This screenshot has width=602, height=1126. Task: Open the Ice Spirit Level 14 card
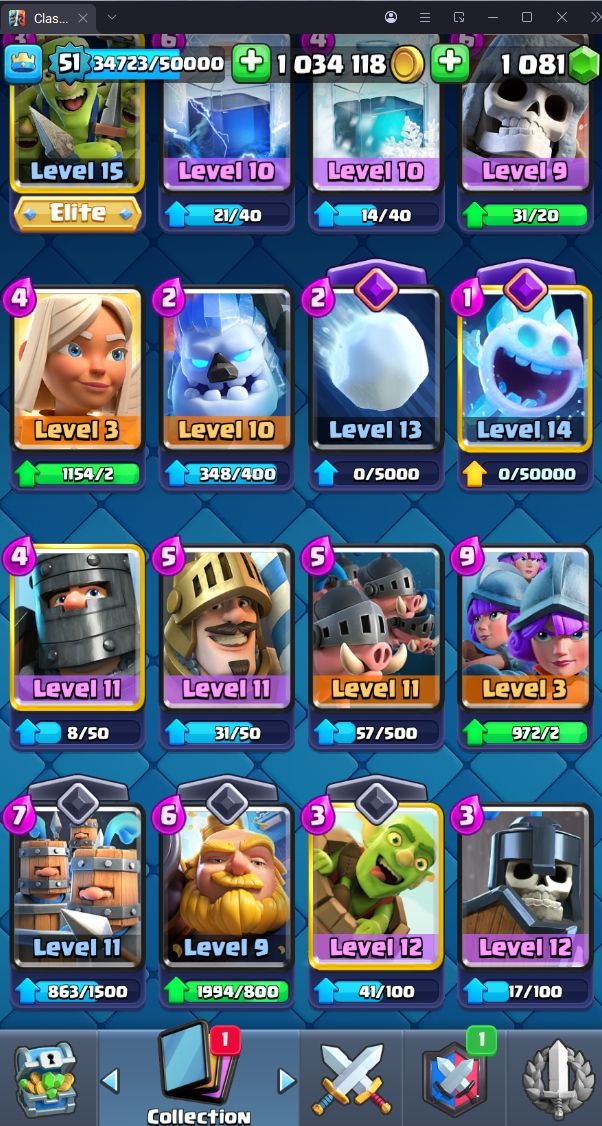point(524,372)
